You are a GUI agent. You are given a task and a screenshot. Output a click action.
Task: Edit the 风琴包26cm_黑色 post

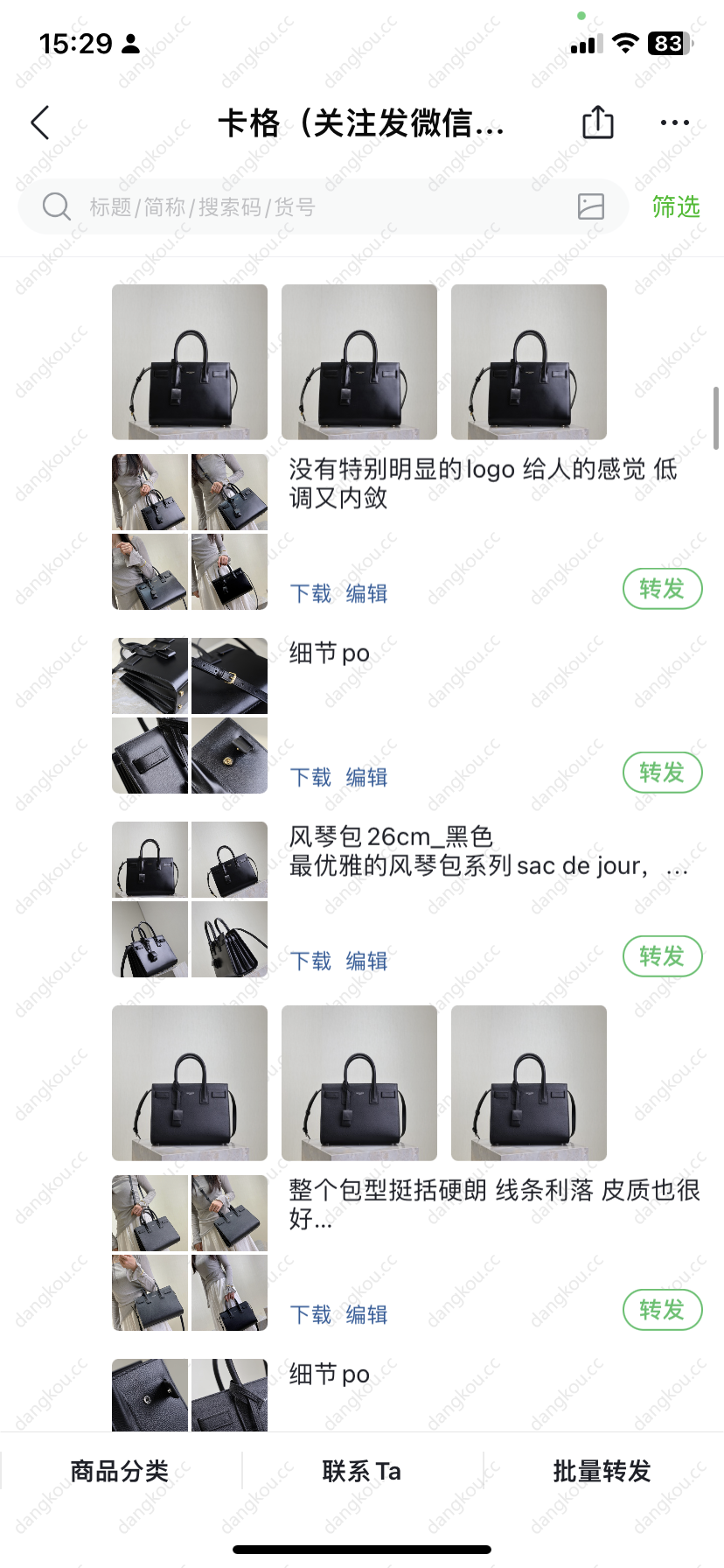[366, 962]
